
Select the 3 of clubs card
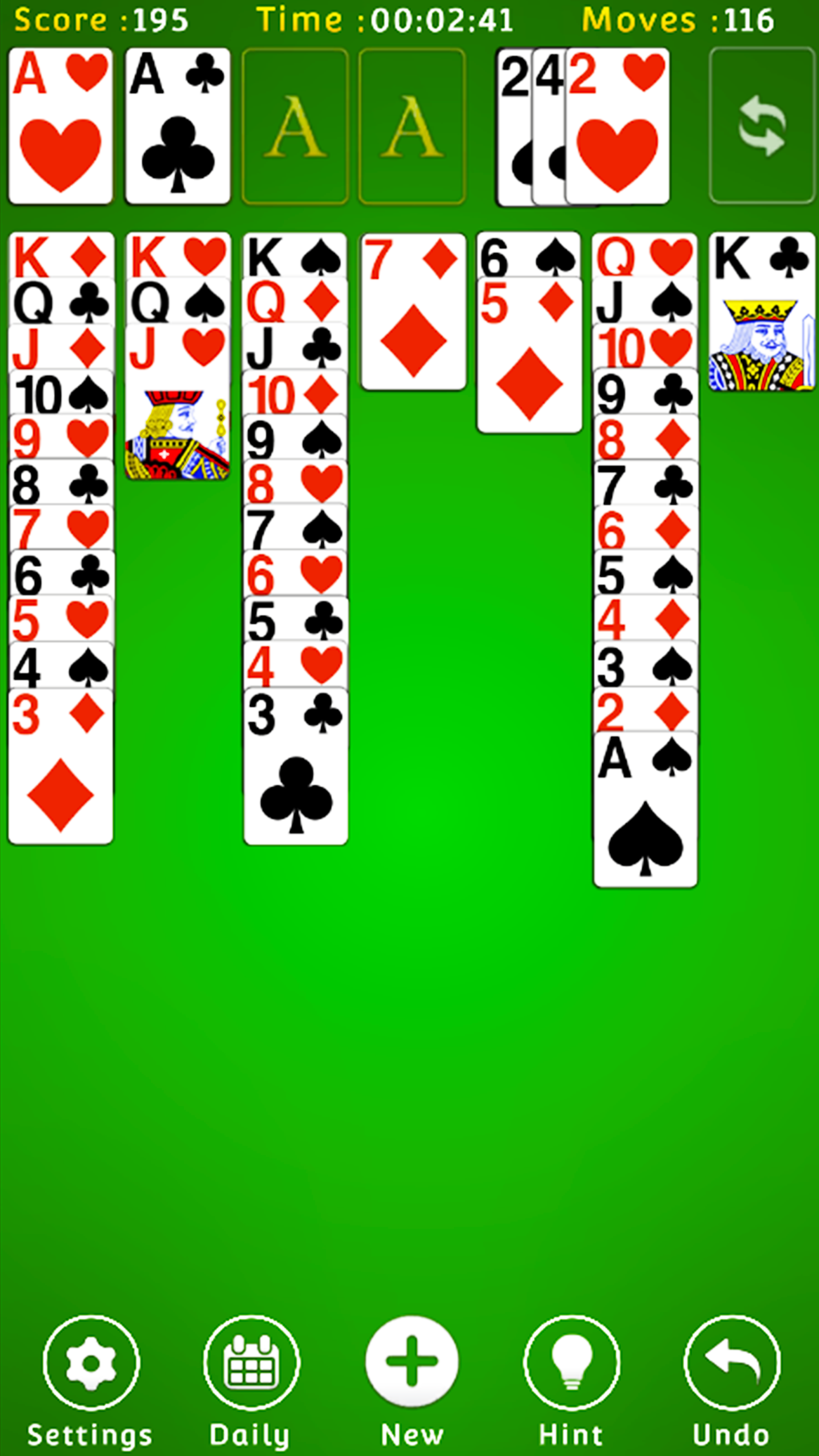[x=295, y=766]
